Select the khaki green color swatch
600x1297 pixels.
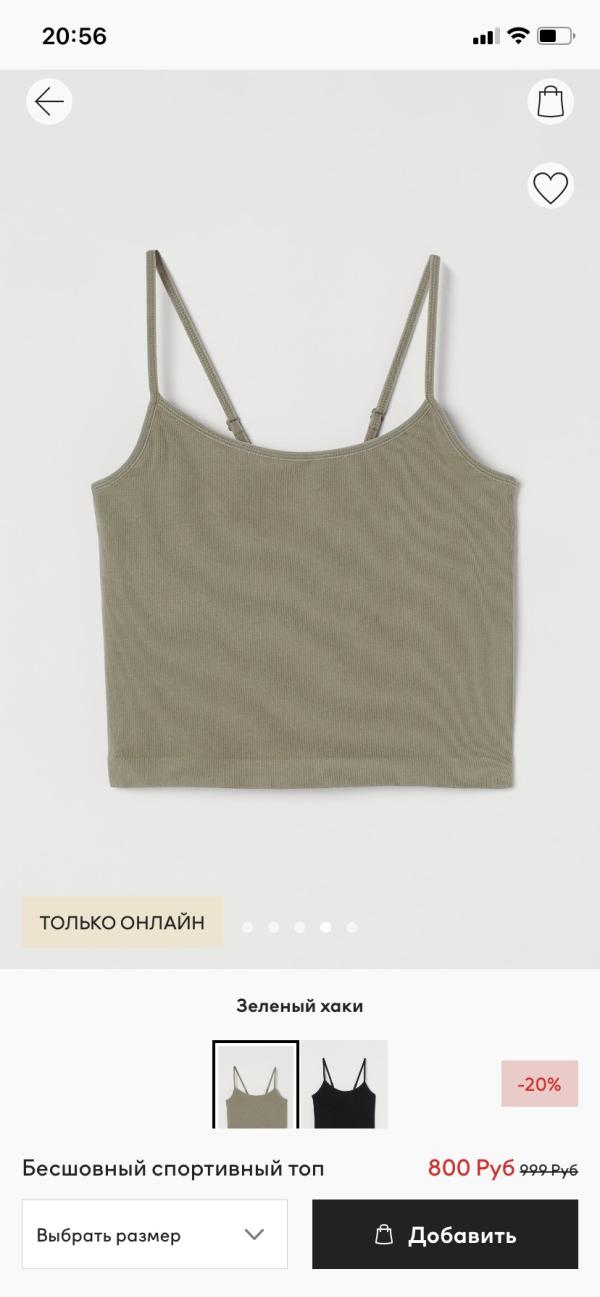click(255, 1084)
